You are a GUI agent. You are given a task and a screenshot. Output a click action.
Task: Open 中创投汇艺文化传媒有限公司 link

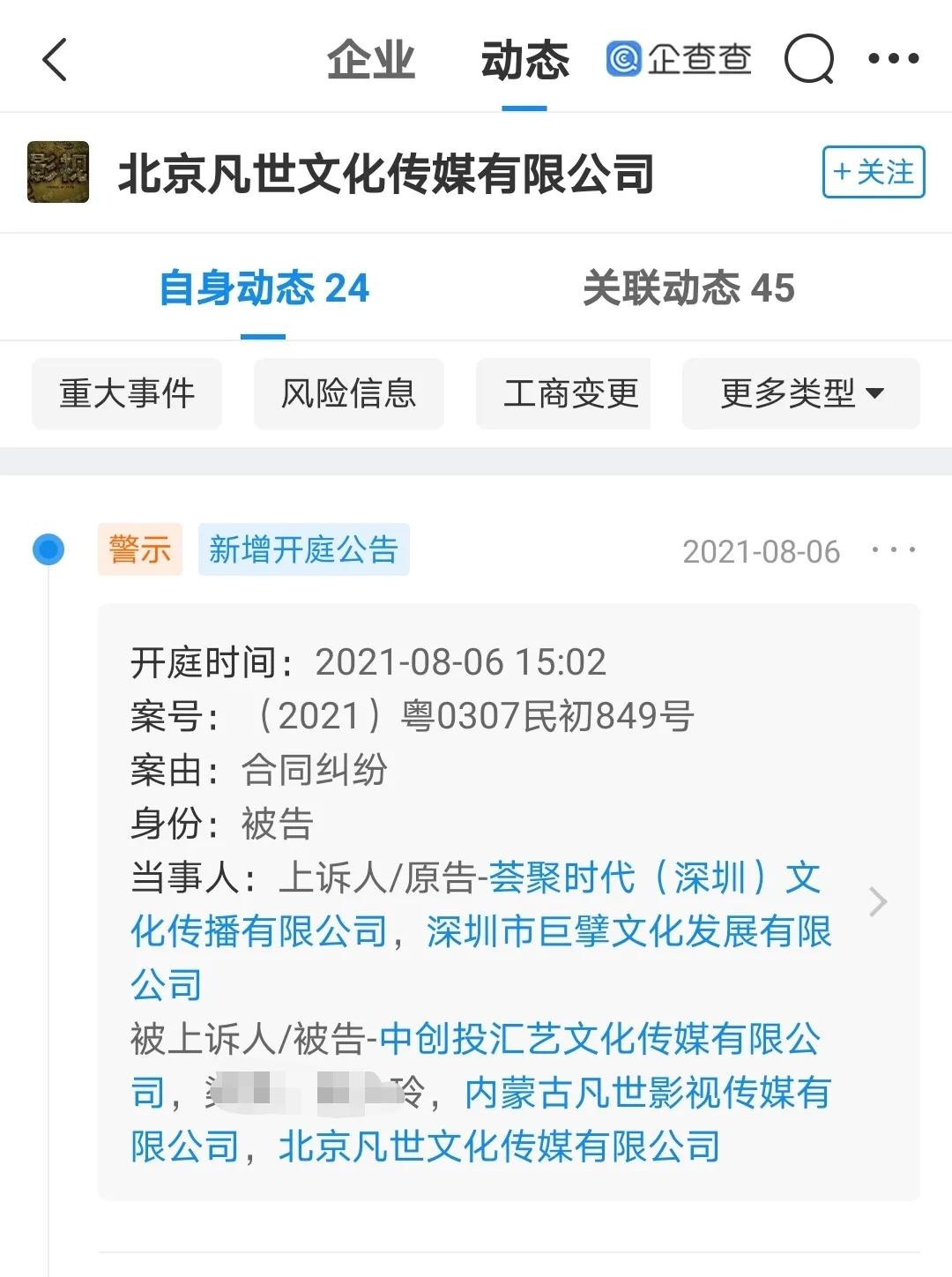pos(599,1039)
